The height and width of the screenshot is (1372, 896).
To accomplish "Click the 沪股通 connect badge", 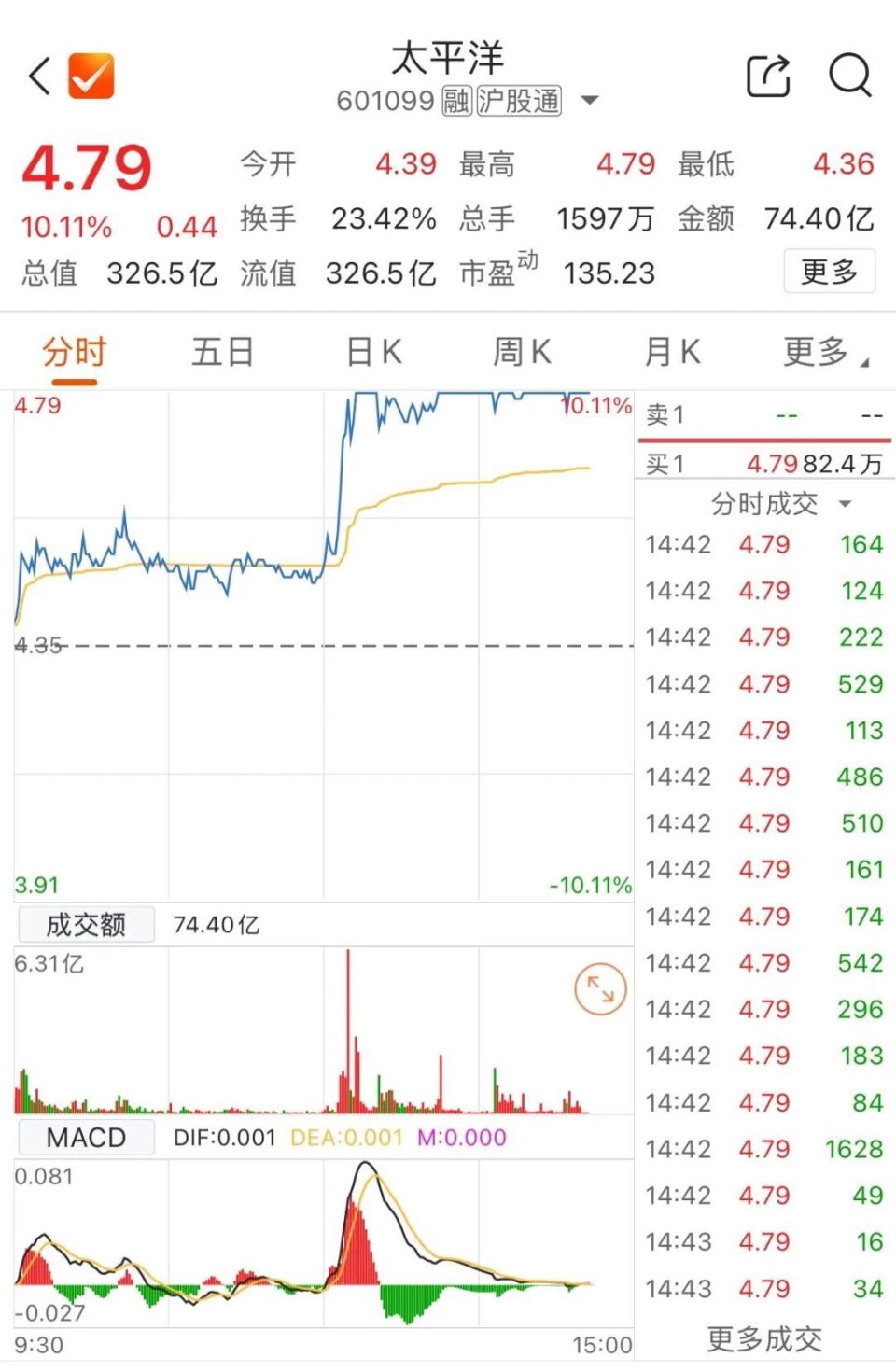I will 519,101.
